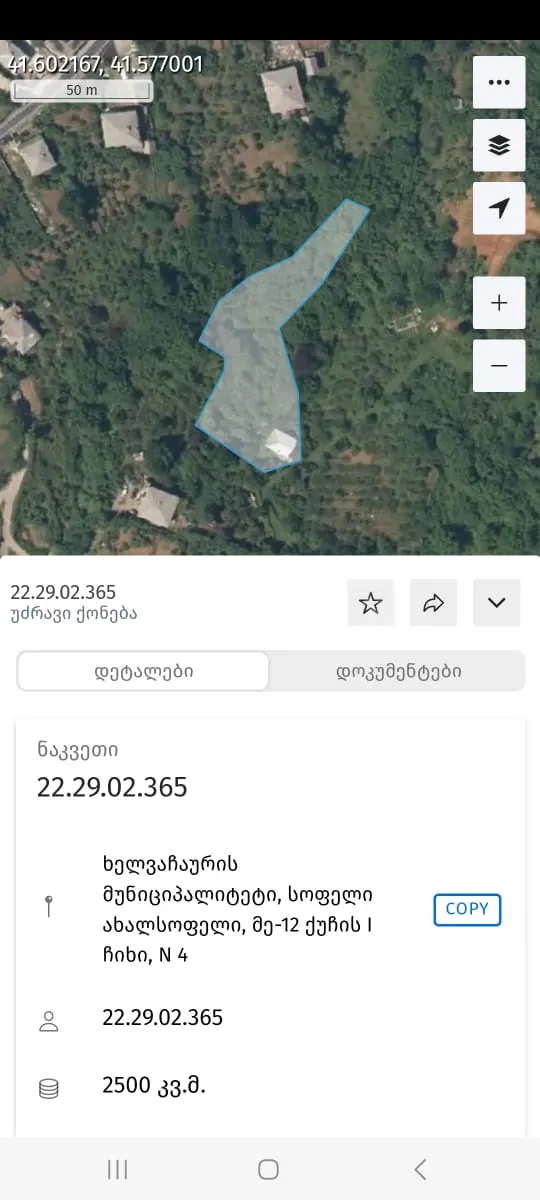Go to the home screen
Screen dimensions: 540x1200
click(268, 1169)
